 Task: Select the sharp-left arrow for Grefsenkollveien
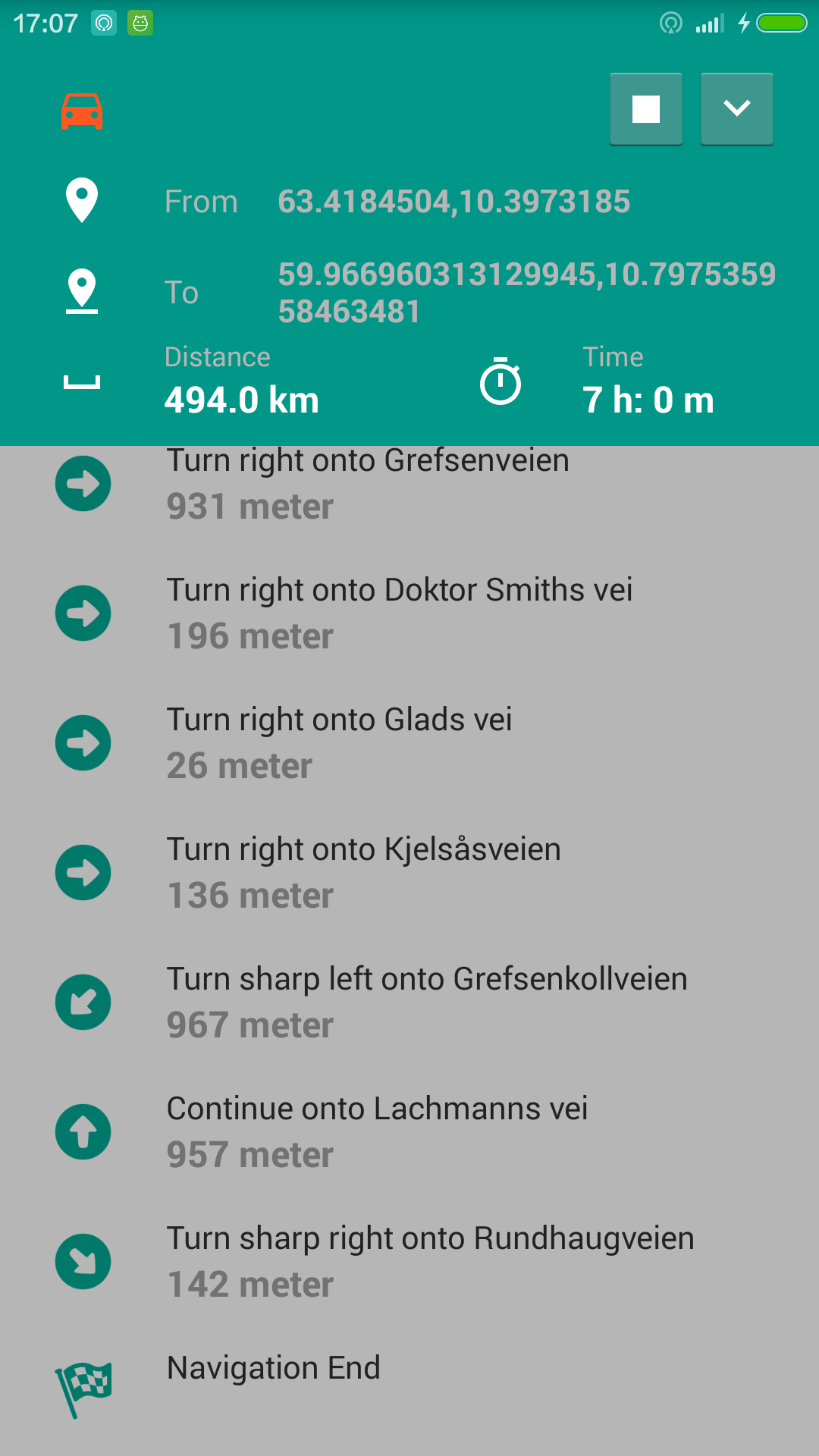[83, 1002]
